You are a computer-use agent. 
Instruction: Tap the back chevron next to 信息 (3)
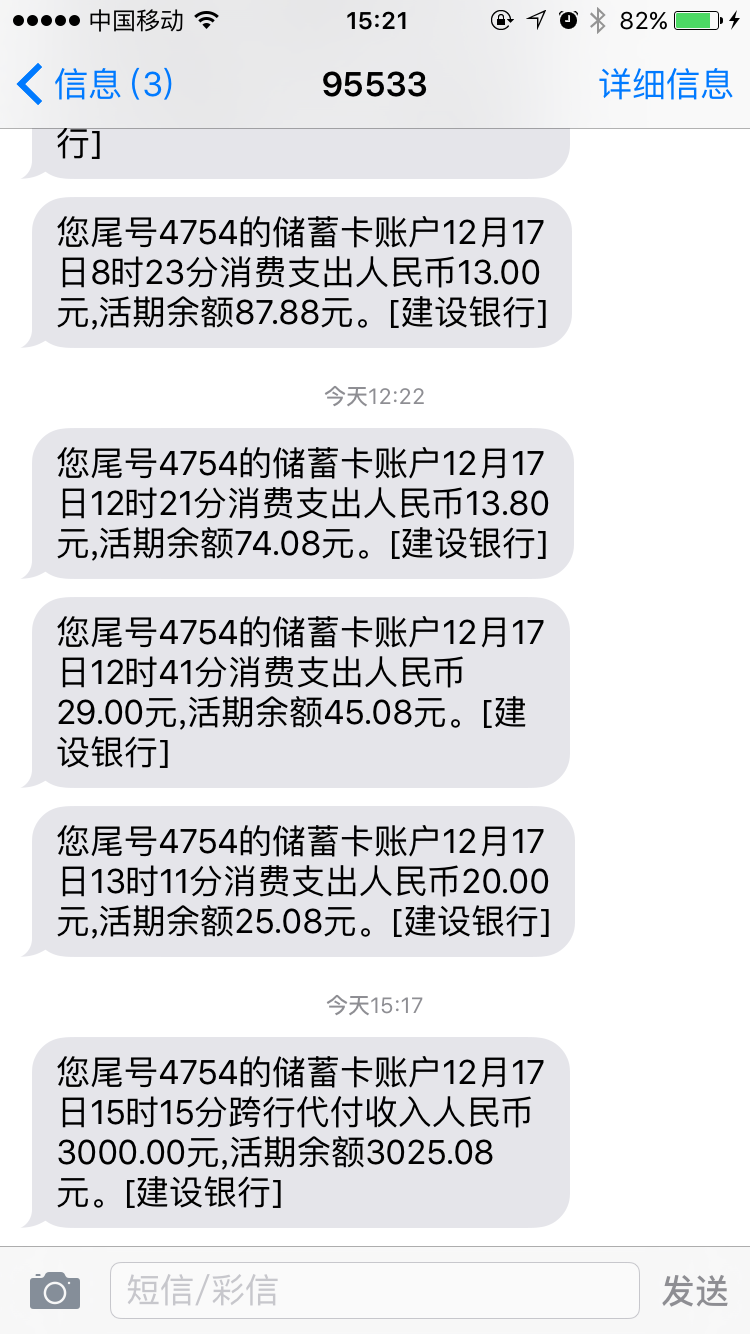pyautogui.click(x=28, y=85)
